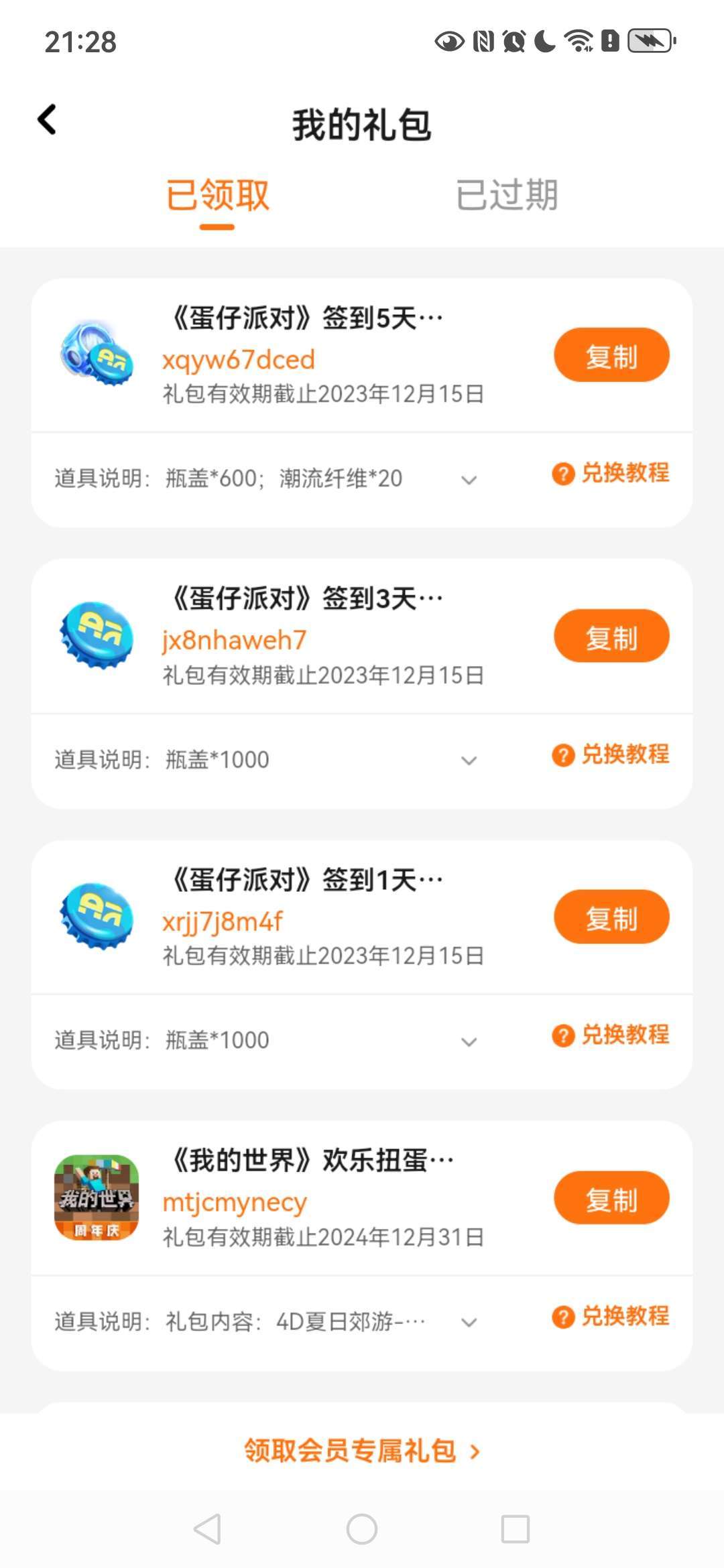
Task: Go back using the top-left arrow
Action: 47,121
